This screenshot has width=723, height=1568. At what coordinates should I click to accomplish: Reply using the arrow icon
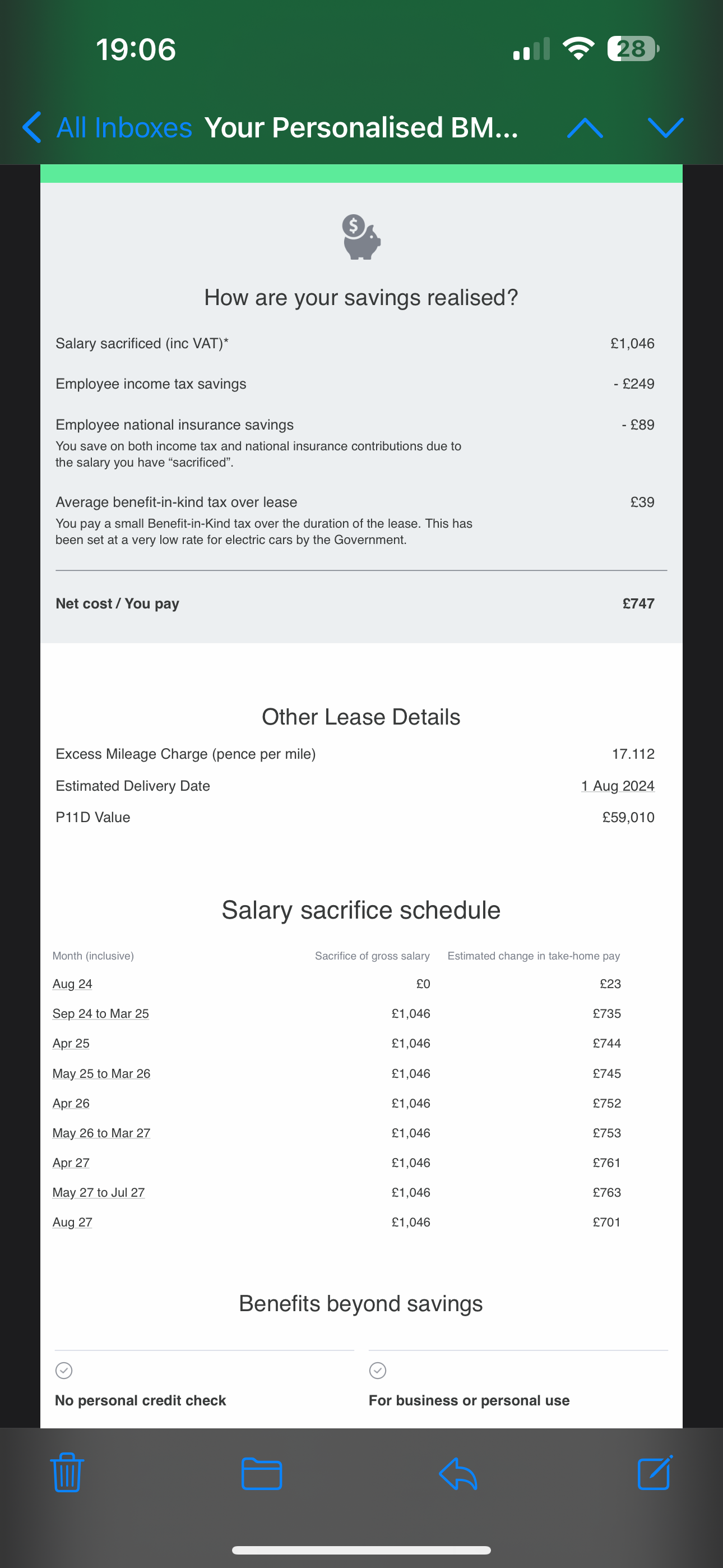tap(458, 1474)
